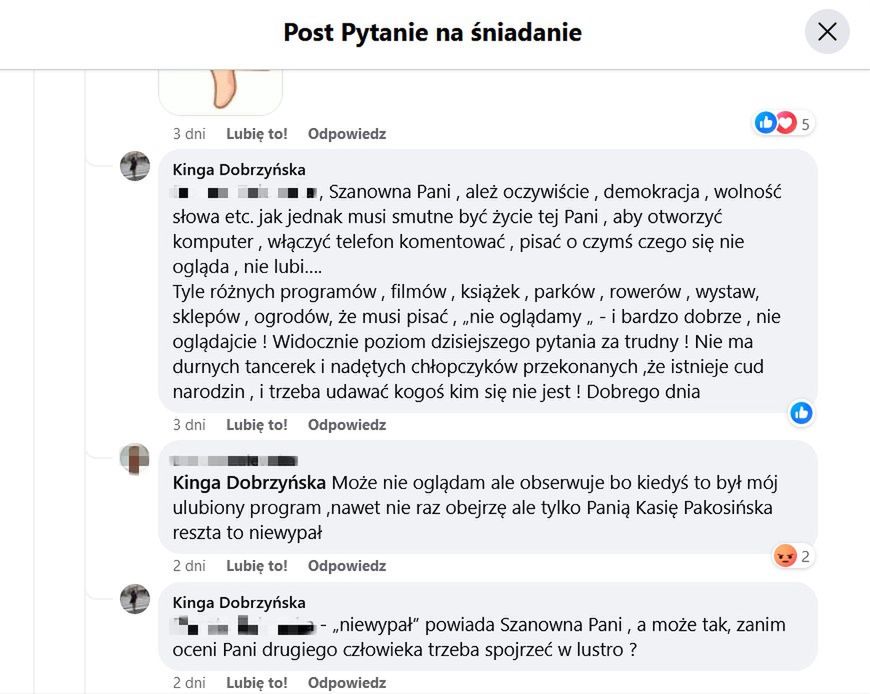Close the Pytanie na śniadanie post dialog
The height and width of the screenshot is (694, 870).
827,32
